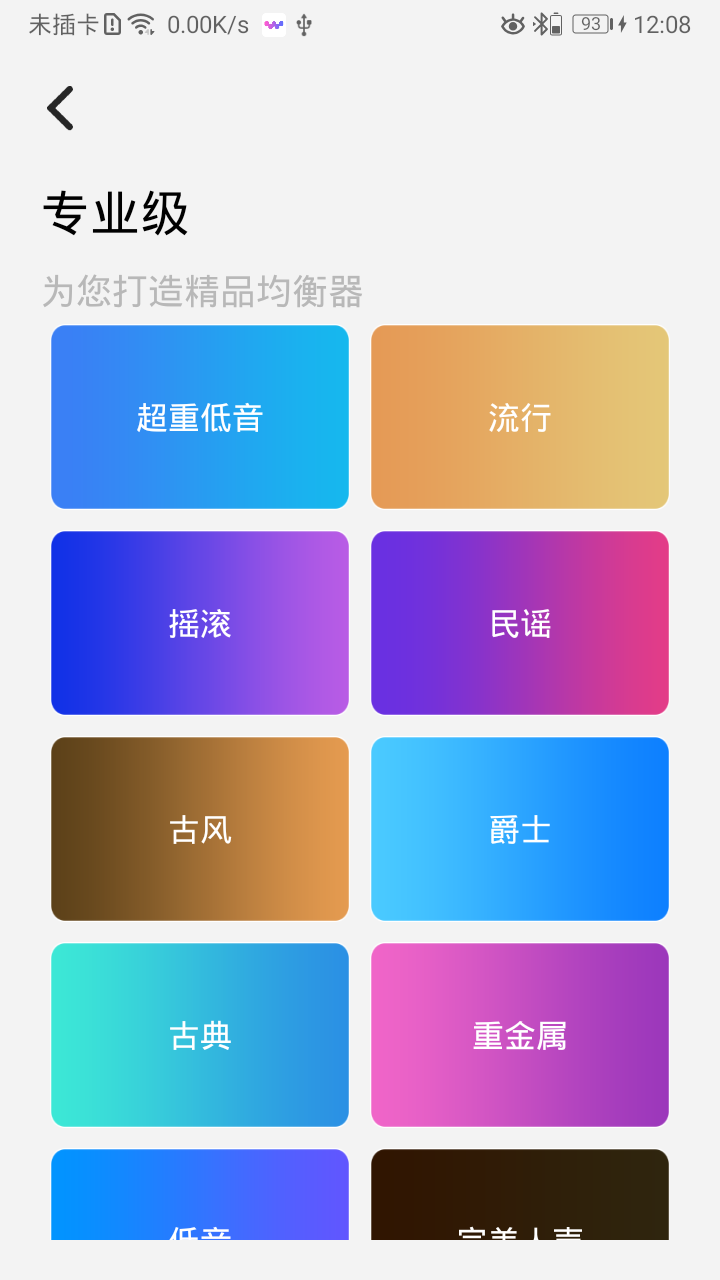Select the 爵士 preset card
Image resolution: width=720 pixels, height=1280 pixels.
520,829
